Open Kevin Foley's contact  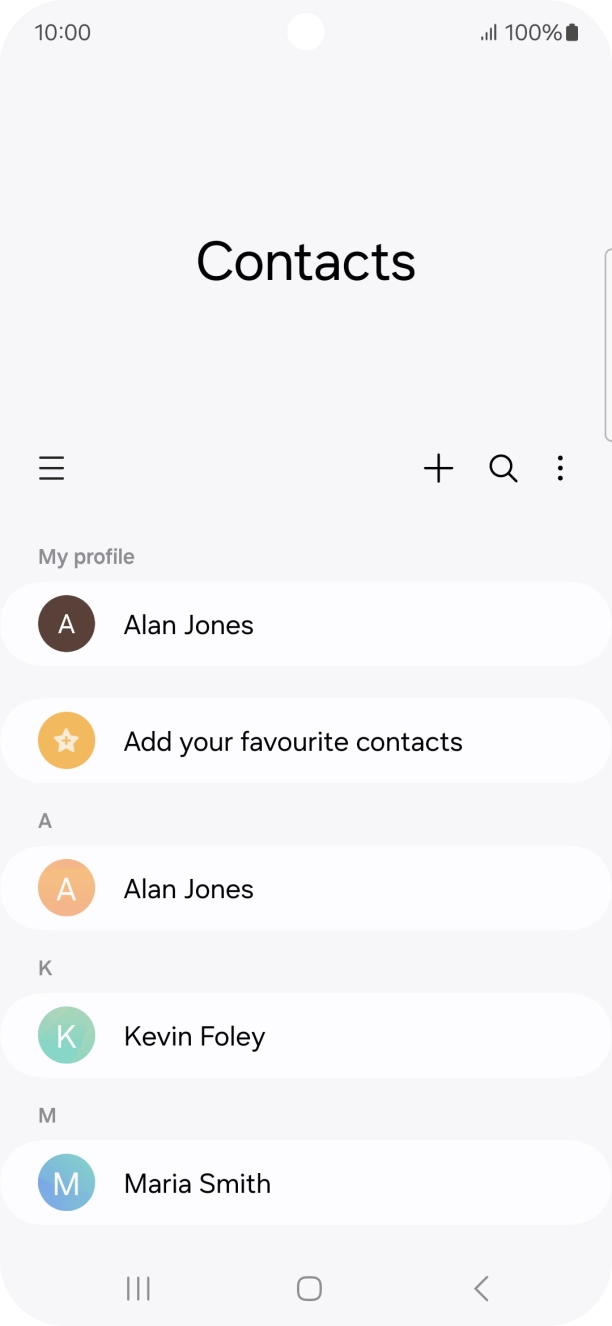tap(305, 1036)
